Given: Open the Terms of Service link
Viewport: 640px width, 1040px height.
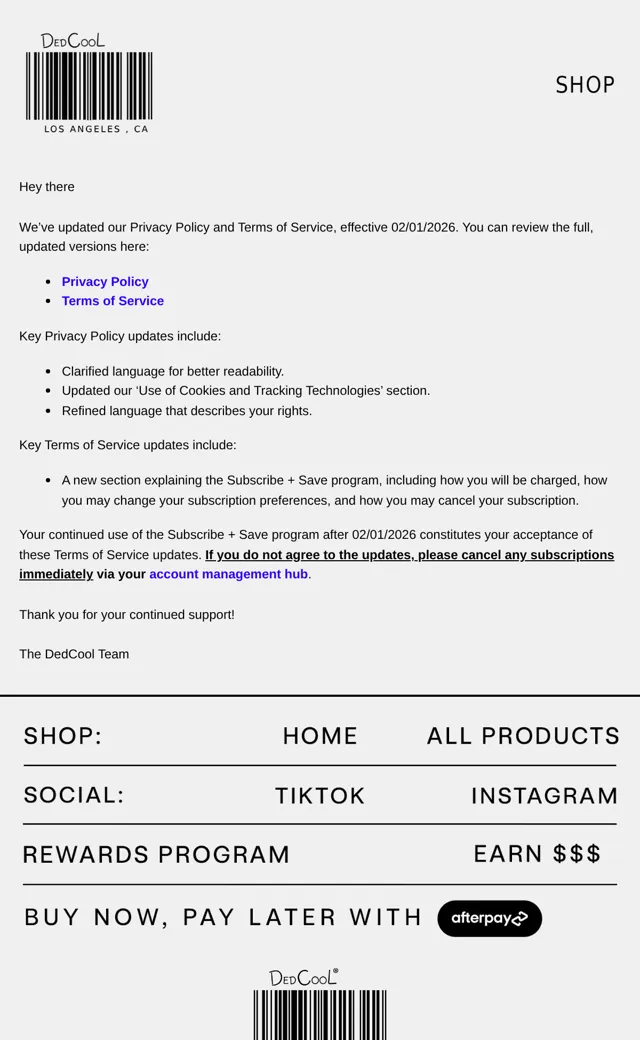Looking at the screenshot, I should coord(113,300).
